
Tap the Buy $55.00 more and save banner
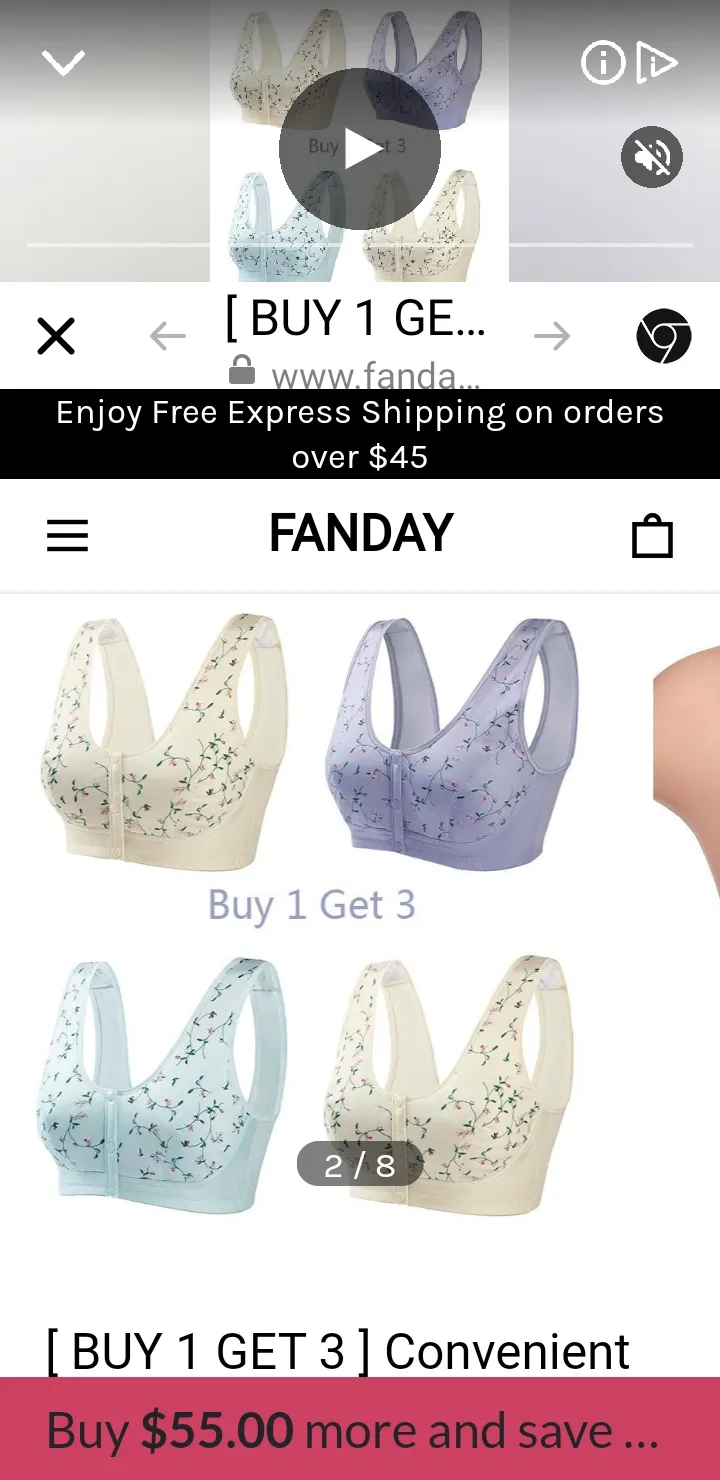pyautogui.click(x=360, y=1429)
